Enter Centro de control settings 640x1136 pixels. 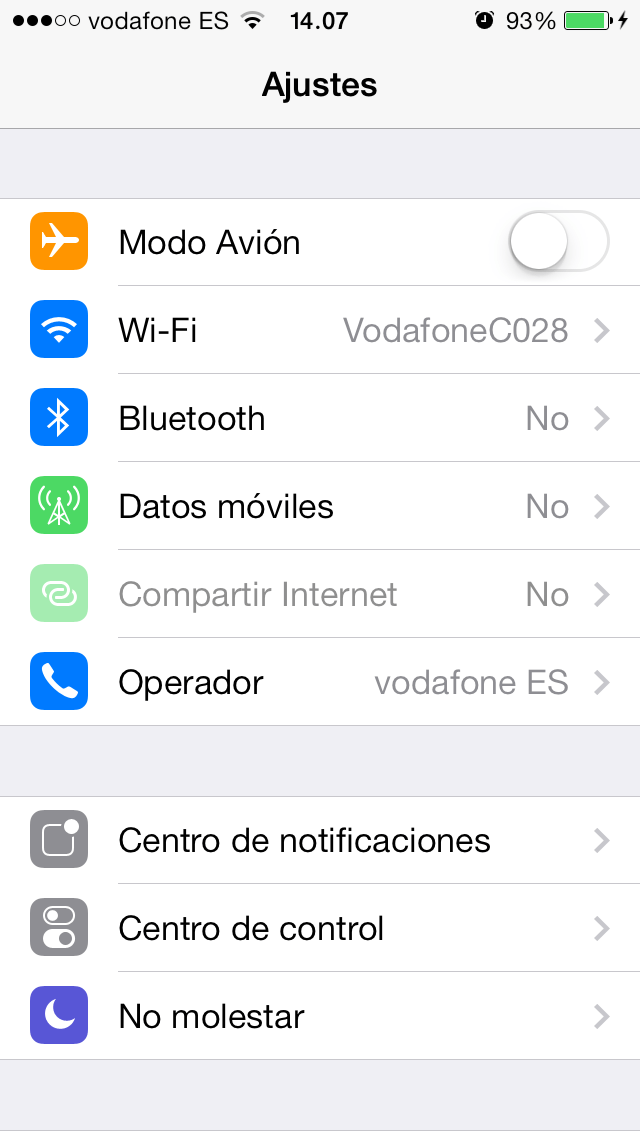tap(320, 928)
